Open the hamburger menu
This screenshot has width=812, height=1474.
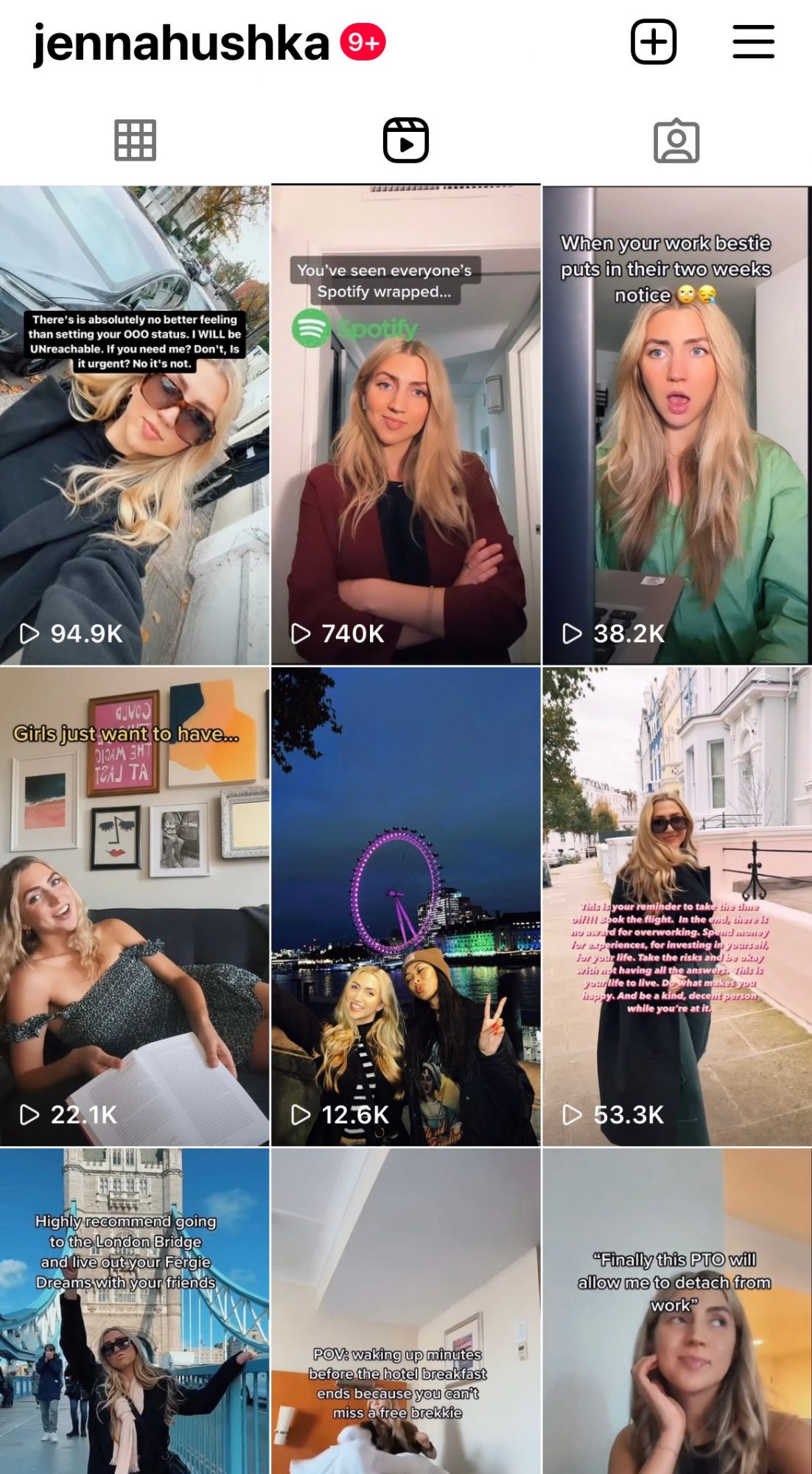753,42
